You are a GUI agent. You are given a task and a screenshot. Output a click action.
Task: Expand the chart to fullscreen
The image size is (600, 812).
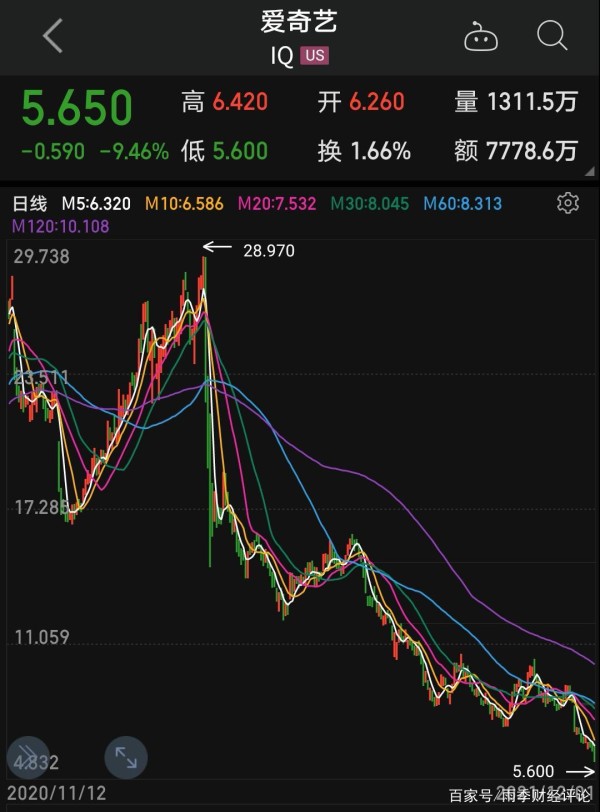pos(126,758)
